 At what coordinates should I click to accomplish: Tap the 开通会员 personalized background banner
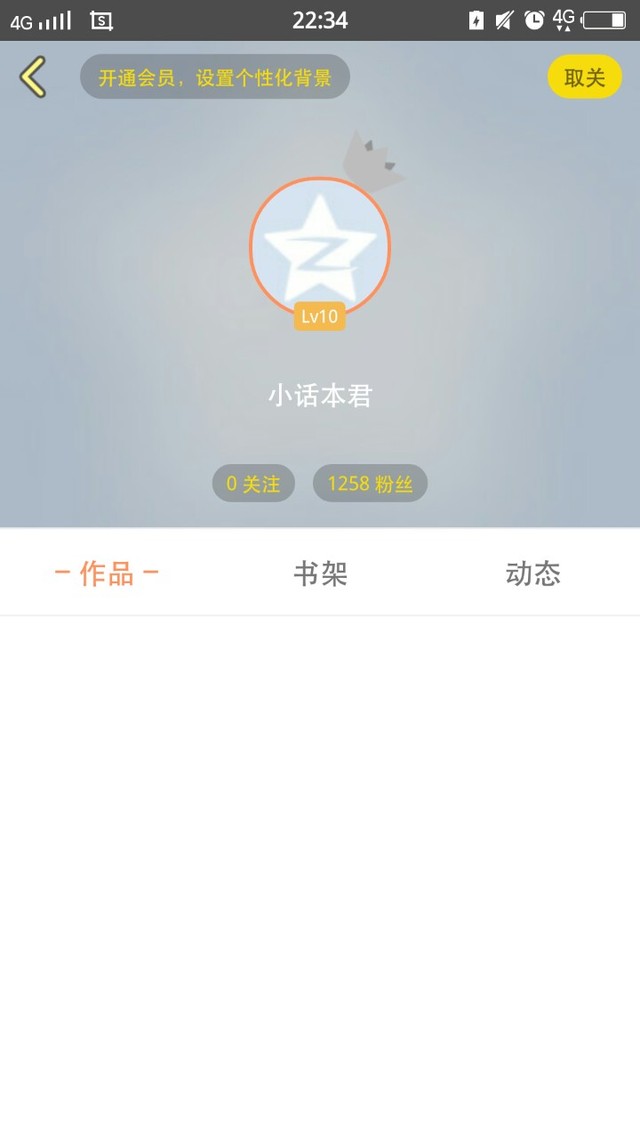[215, 77]
